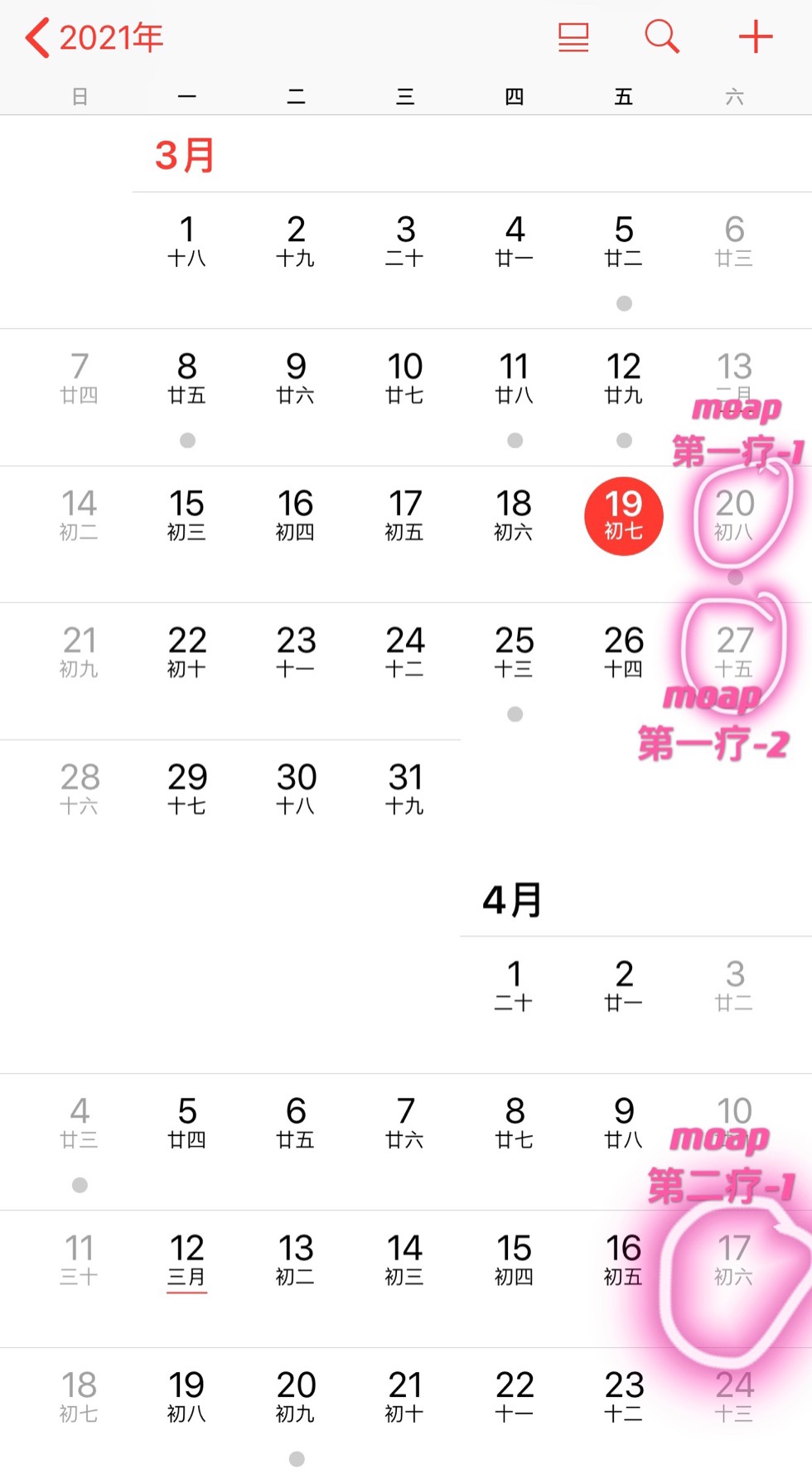
Task: Choose April 20
Action: point(296,1396)
